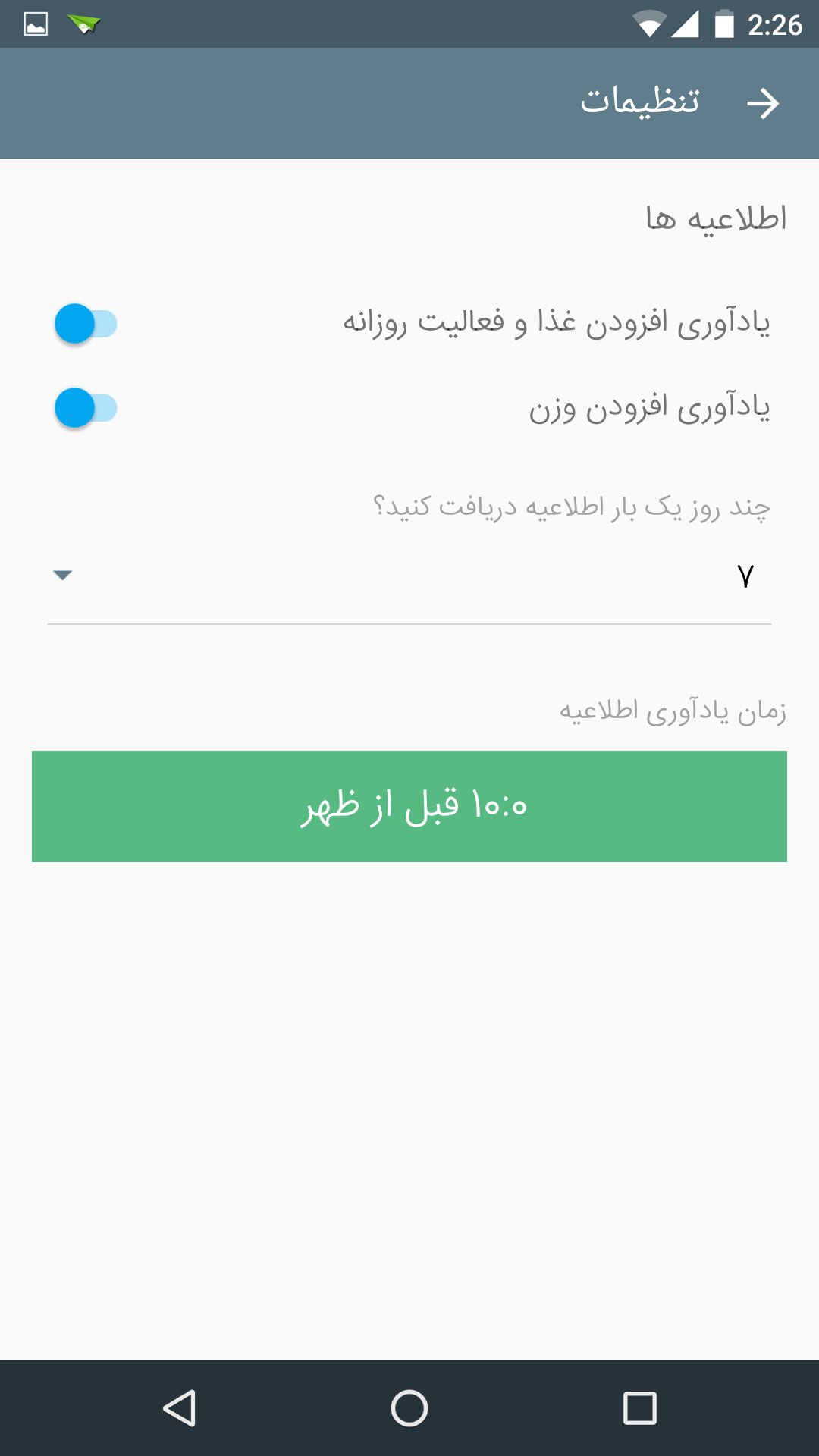Viewport: 819px width, 1456px height.
Task: Open the notification interval days dropdown
Action: click(409, 576)
